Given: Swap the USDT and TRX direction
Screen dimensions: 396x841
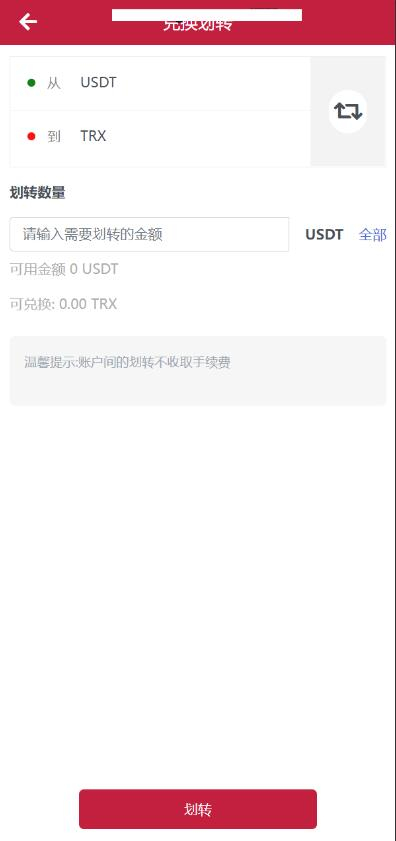Looking at the screenshot, I should [348, 111].
